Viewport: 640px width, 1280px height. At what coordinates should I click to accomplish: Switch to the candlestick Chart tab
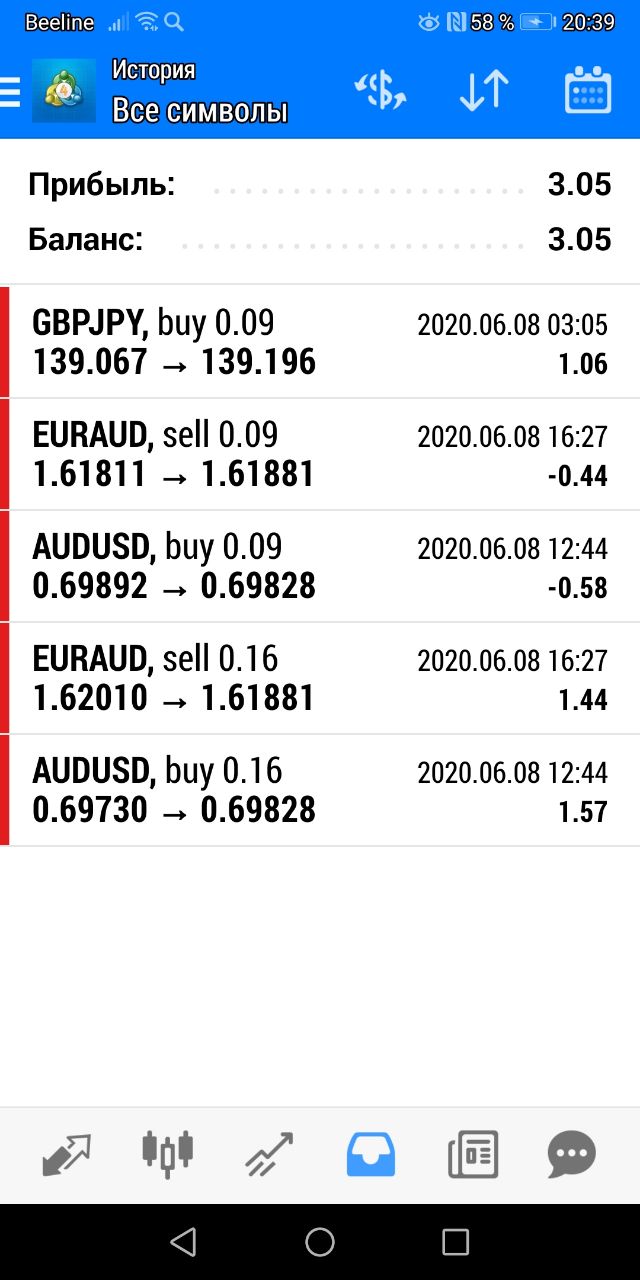click(x=167, y=1154)
